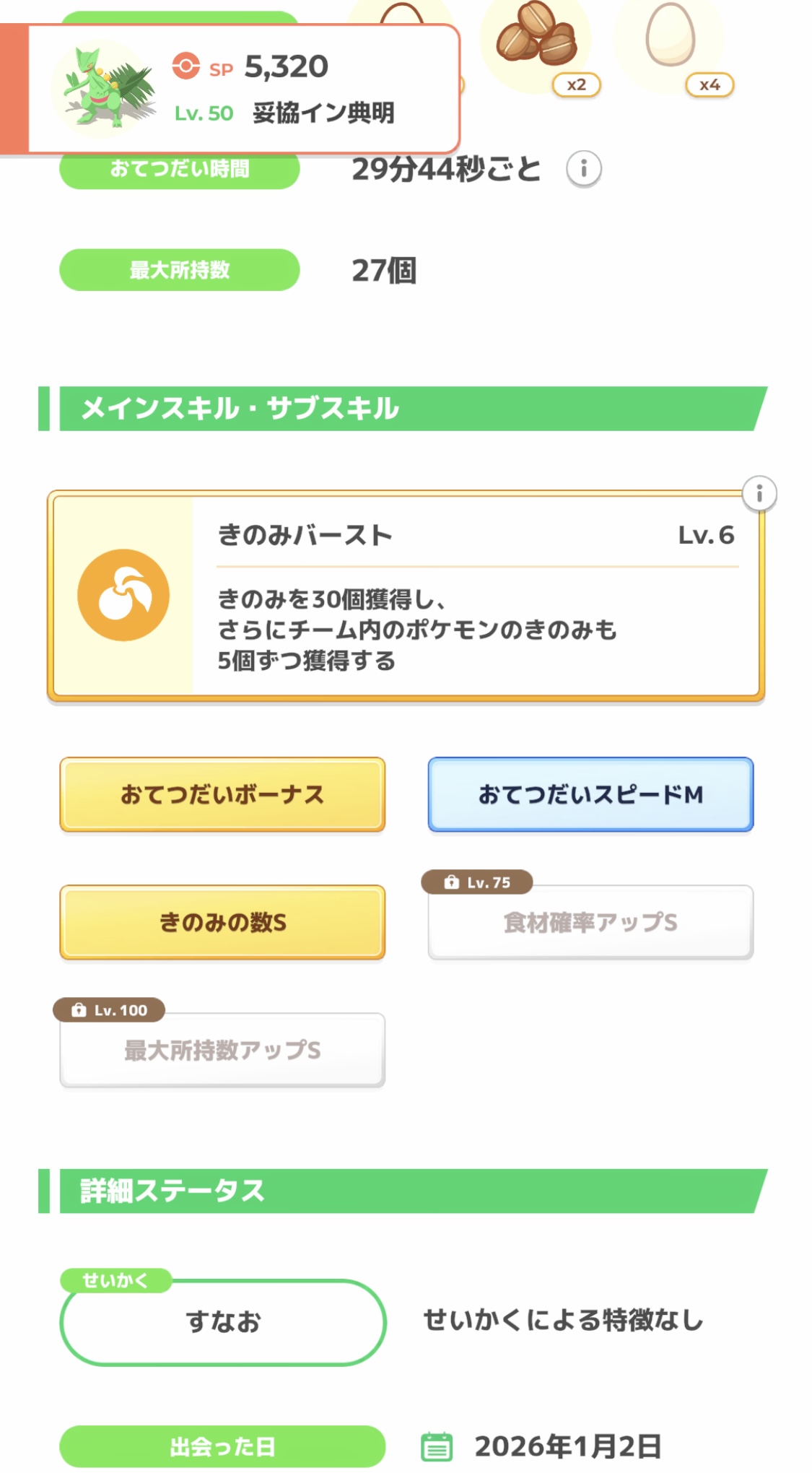Open the きのみバースト main skill card
The image size is (812, 1473).
406,596
